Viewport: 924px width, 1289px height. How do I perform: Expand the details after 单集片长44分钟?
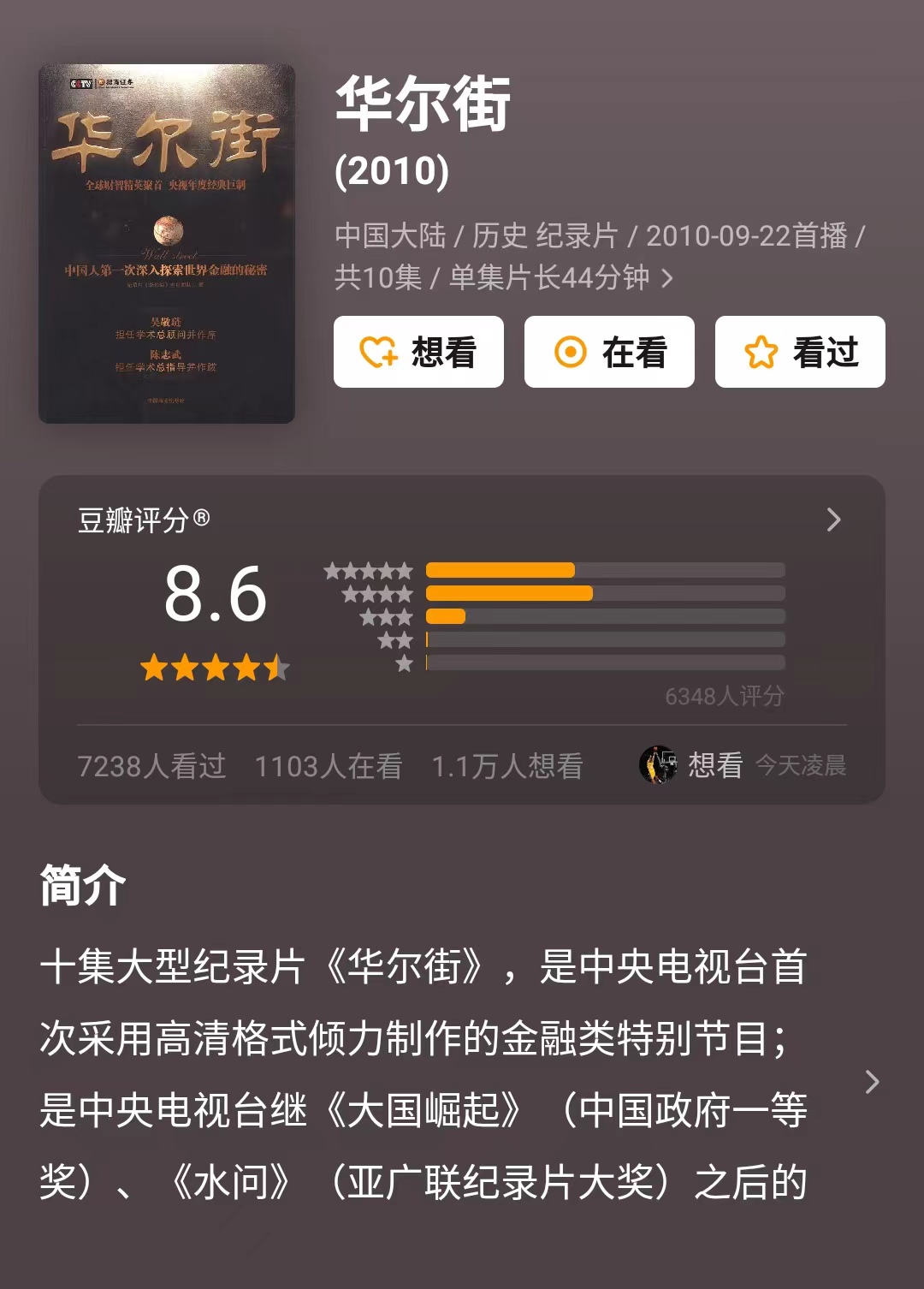click(667, 278)
